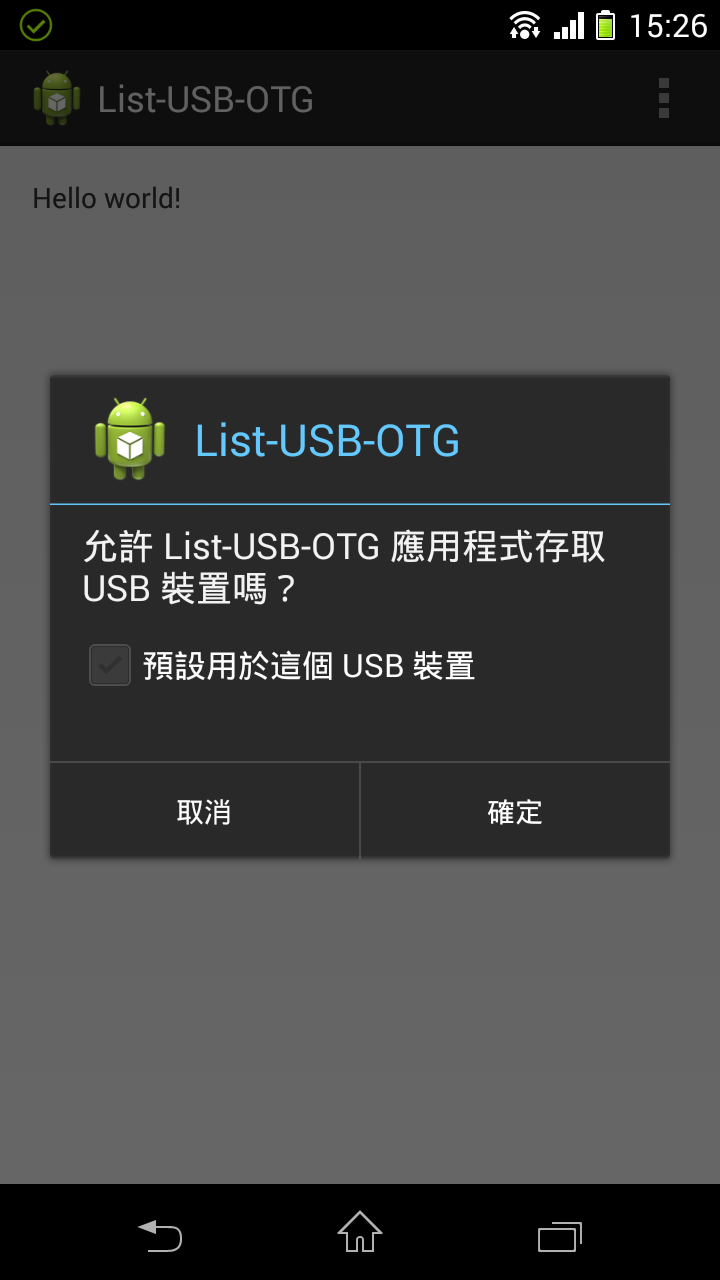Confirm USB access with 確定

tap(515, 811)
